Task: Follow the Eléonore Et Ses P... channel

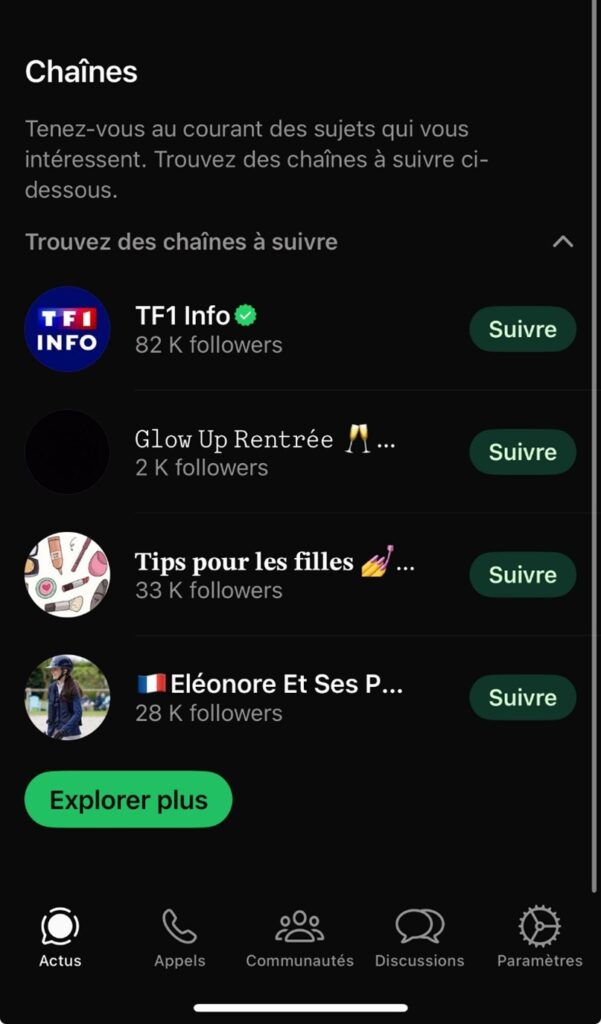Action: (522, 697)
